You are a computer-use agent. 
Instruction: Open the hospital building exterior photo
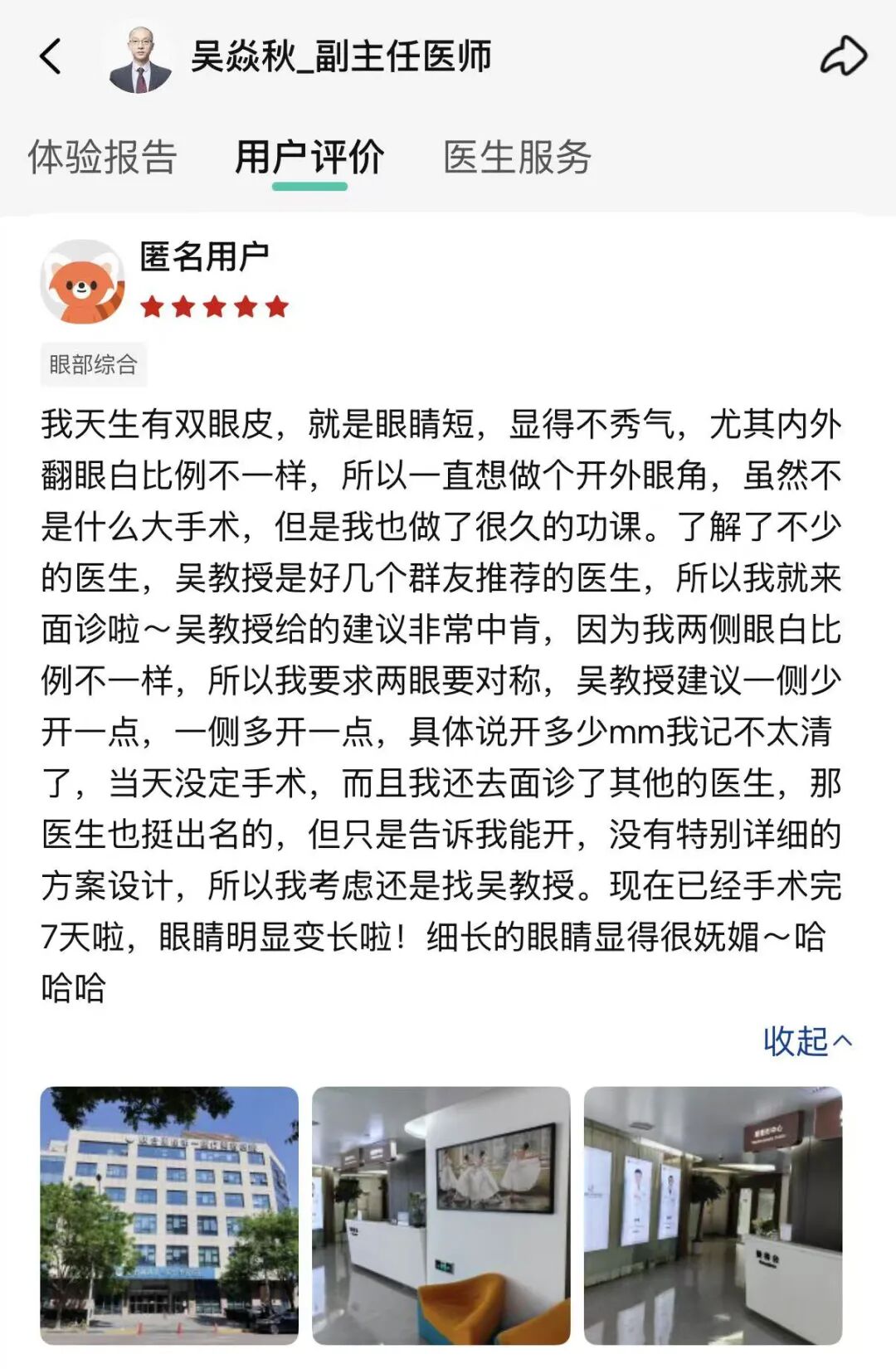click(x=169, y=1215)
